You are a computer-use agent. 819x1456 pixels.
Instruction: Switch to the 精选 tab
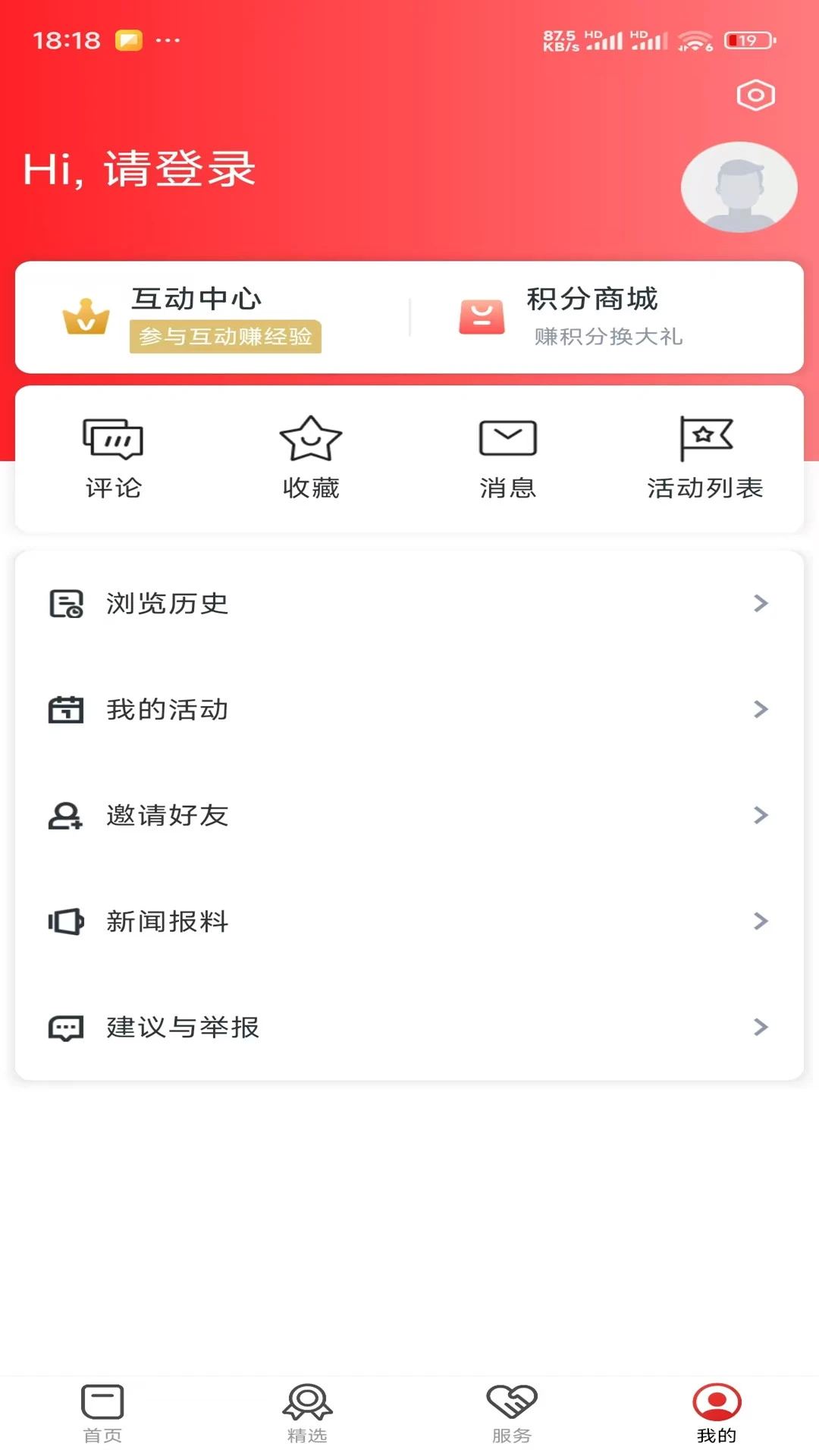pyautogui.click(x=307, y=1414)
